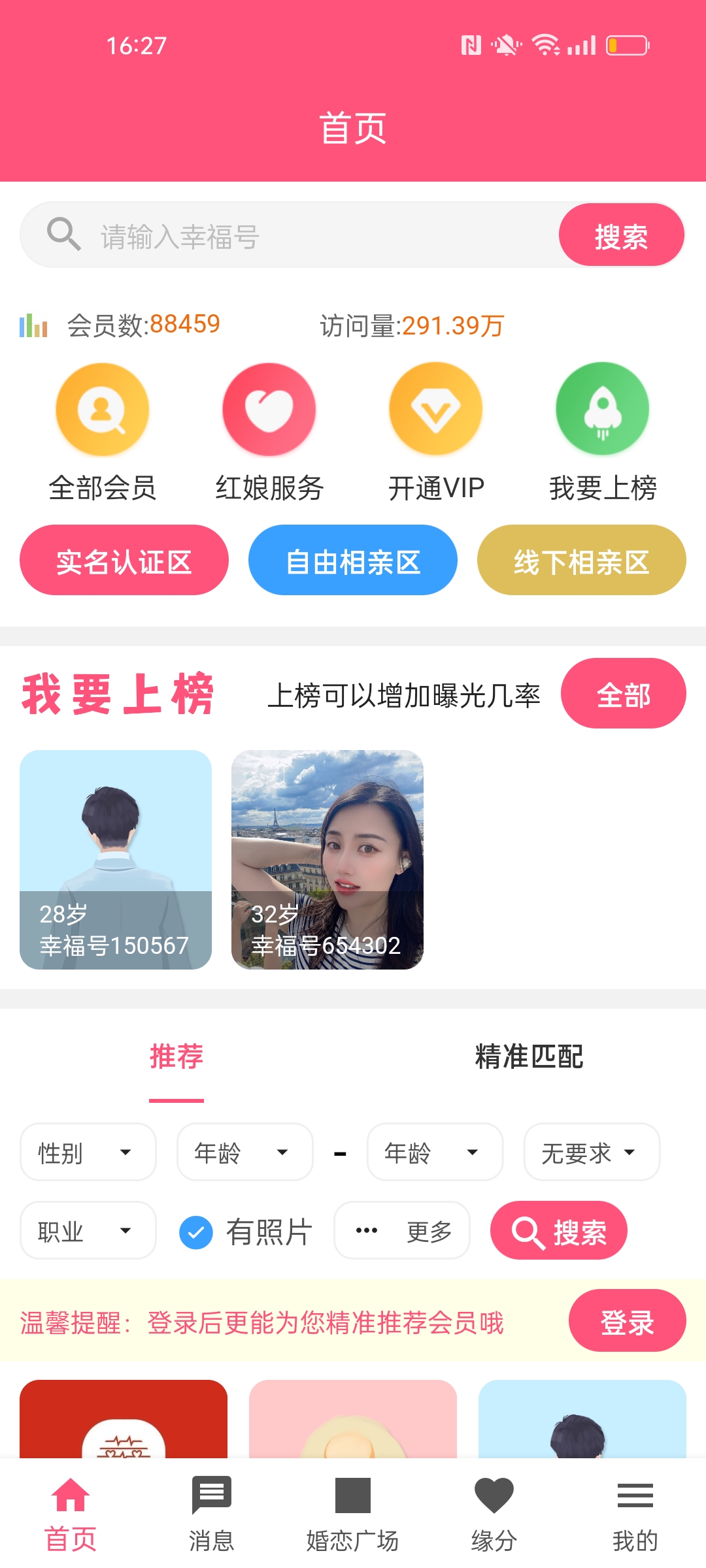
Task: Enter the 线下相亲区 section
Action: point(582,561)
